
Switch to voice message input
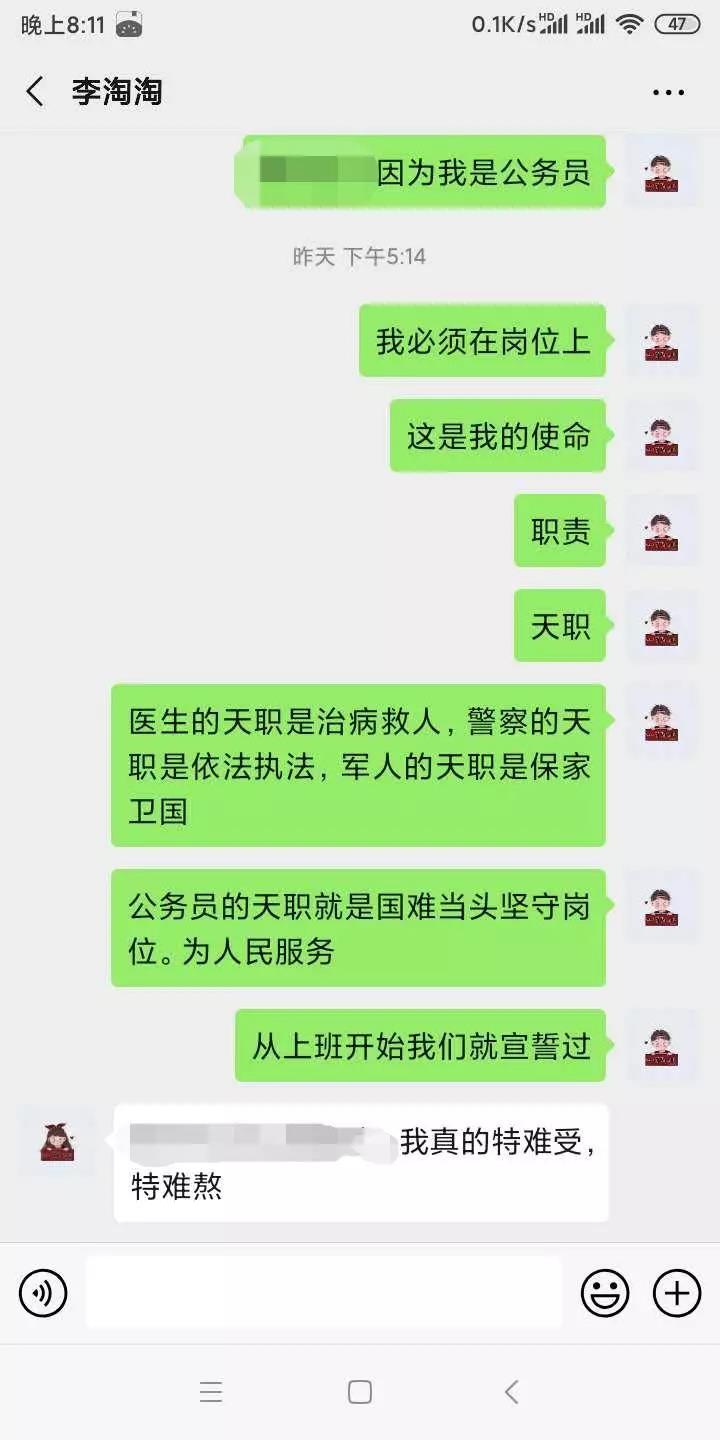pyautogui.click(x=43, y=1294)
